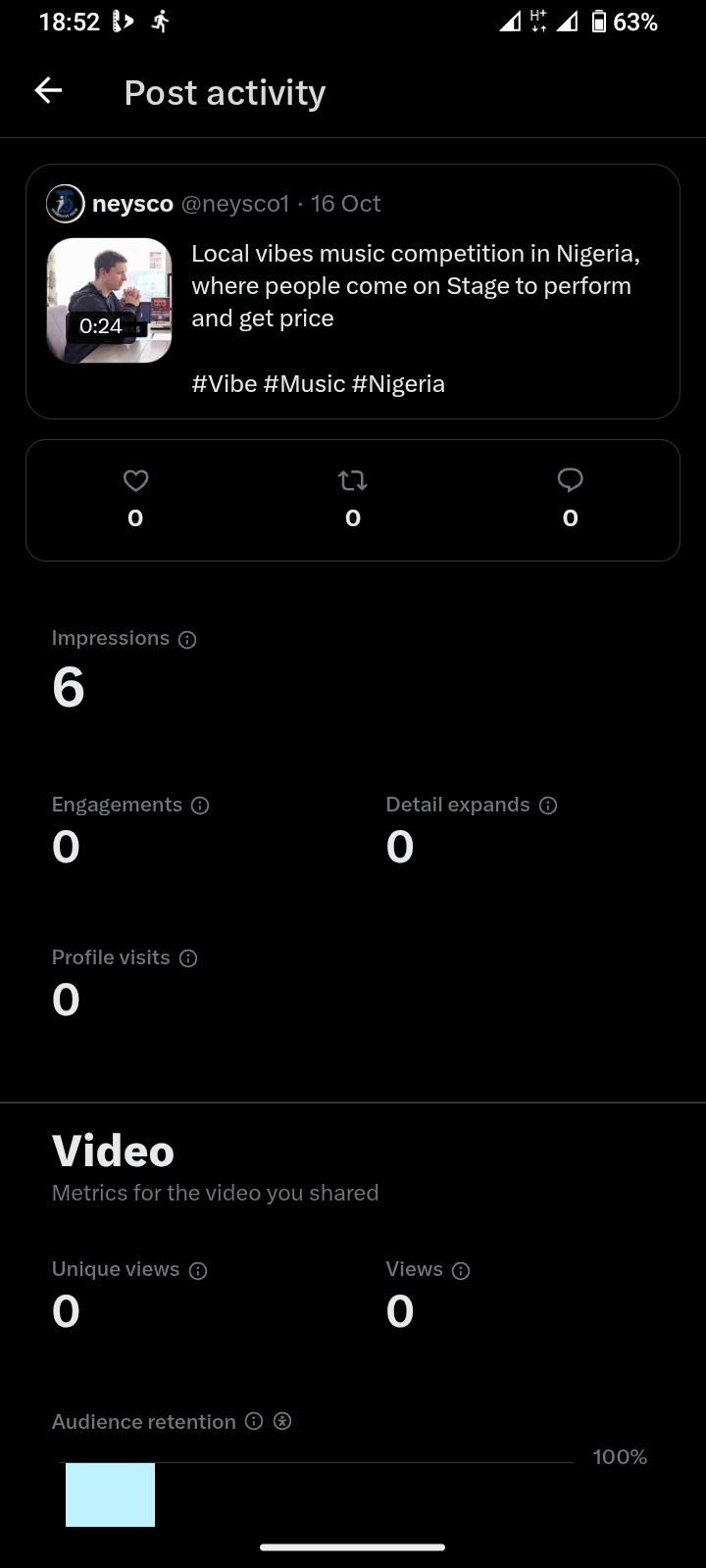Go back from Post activity
706x1568 pixels.
click(x=48, y=91)
